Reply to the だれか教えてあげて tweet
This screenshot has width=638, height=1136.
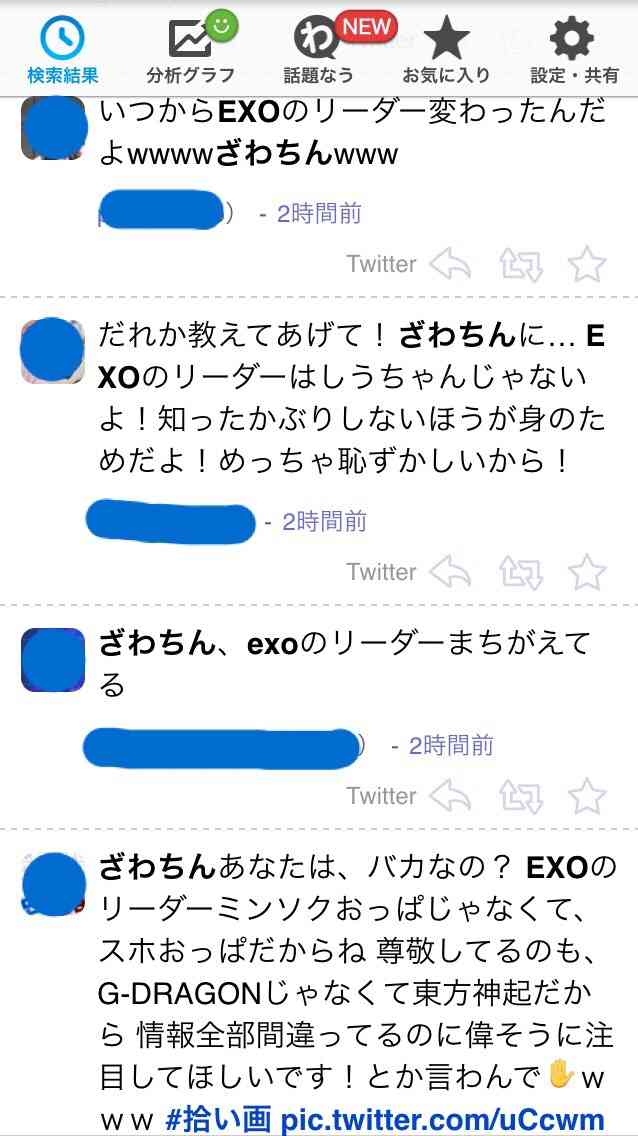pos(450,572)
